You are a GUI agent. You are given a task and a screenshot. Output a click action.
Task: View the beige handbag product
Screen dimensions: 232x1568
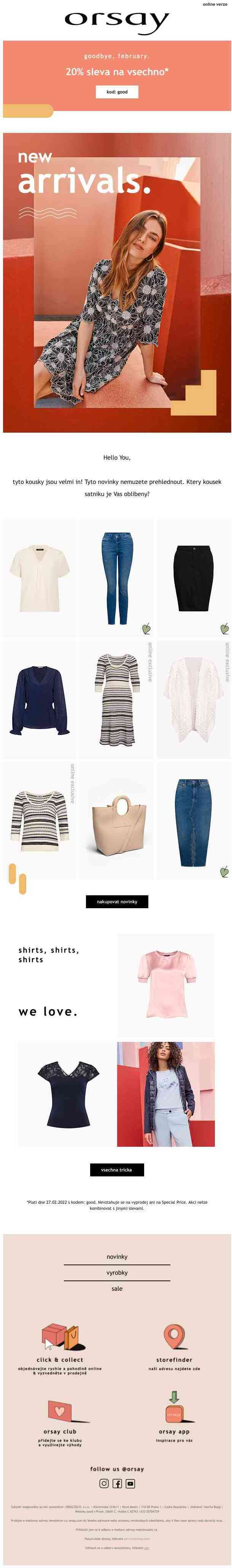116,819
